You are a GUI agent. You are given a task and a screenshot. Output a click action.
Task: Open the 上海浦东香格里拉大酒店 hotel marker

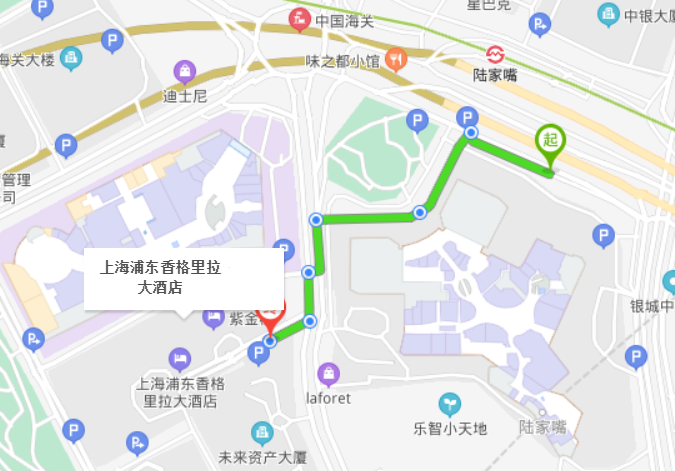point(179,357)
